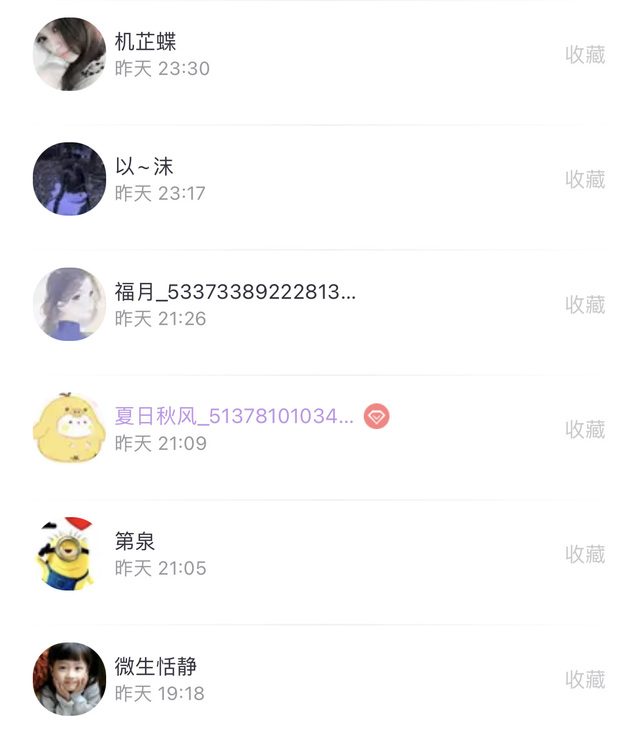Tap 收藏 for 微生恬静
Screen dimensions: 640x741
click(585, 680)
